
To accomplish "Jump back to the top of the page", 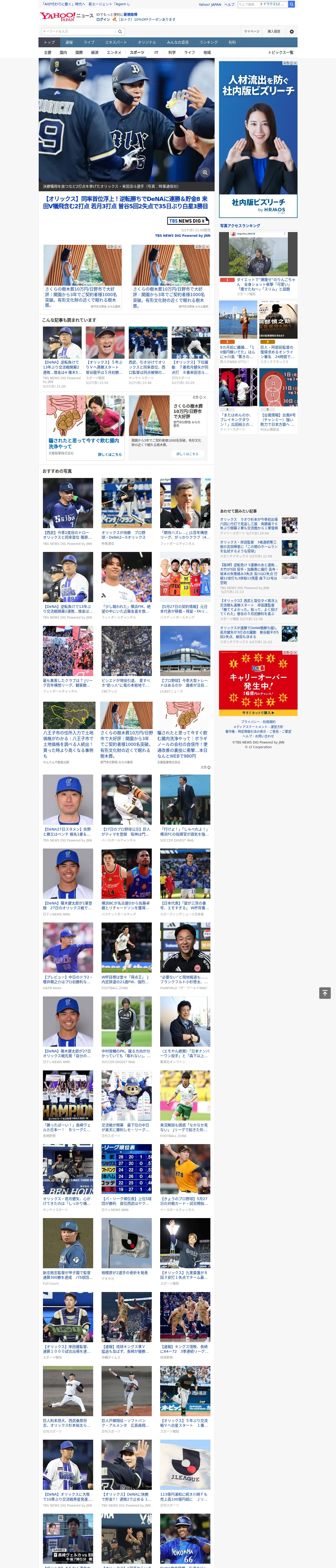I will [x=325, y=993].
